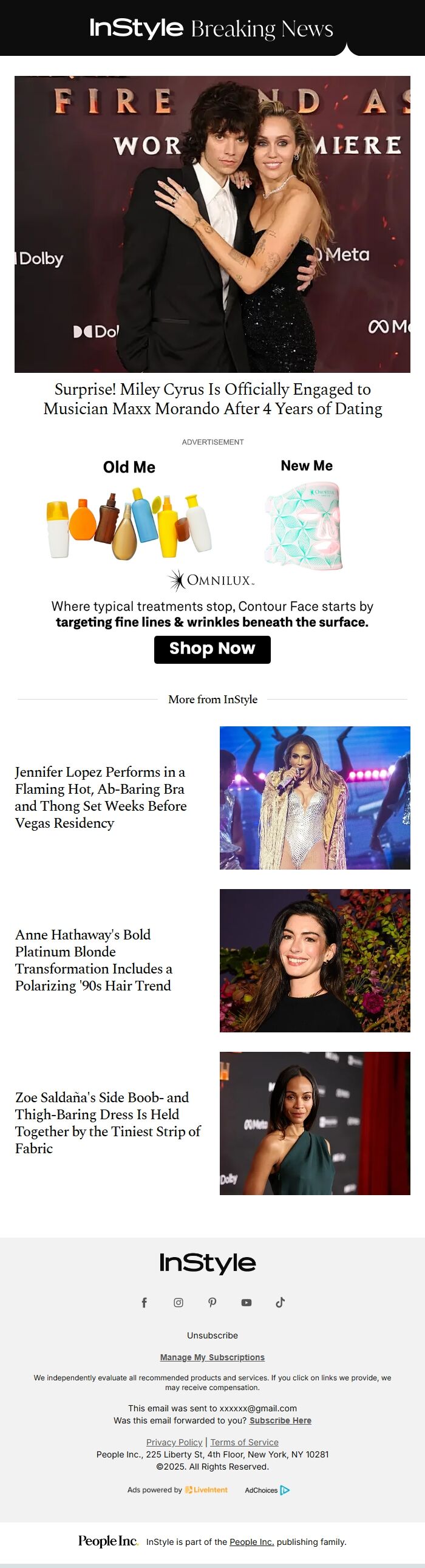Image resolution: width=425 pixels, height=1568 pixels.
Task: Tap Shop Now in the Omnilux ad
Action: (212, 649)
